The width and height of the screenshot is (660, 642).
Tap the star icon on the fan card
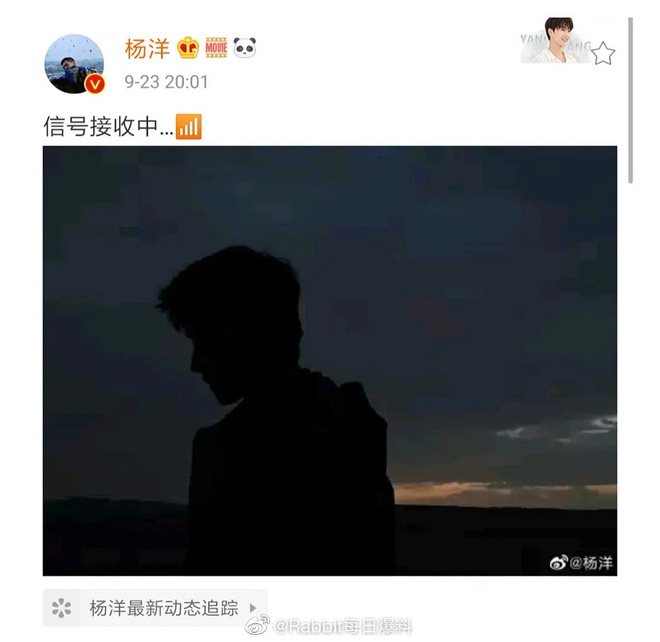pyautogui.click(x=603, y=54)
